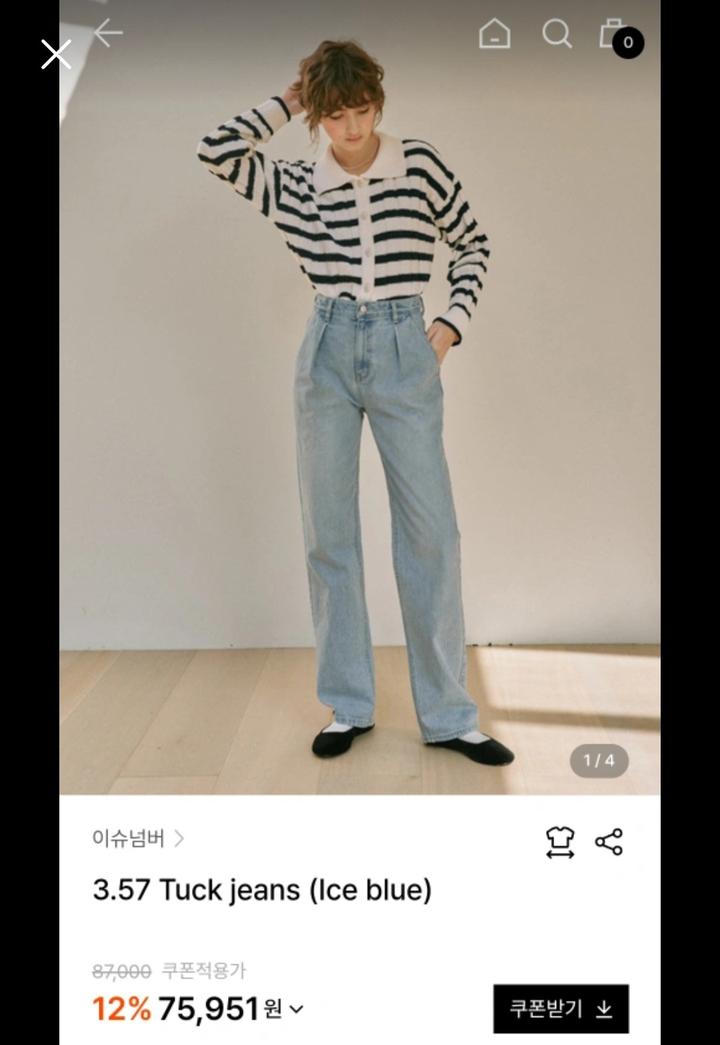Open the search magnifier
Screen dimensions: 720x1045
click(x=557, y=35)
